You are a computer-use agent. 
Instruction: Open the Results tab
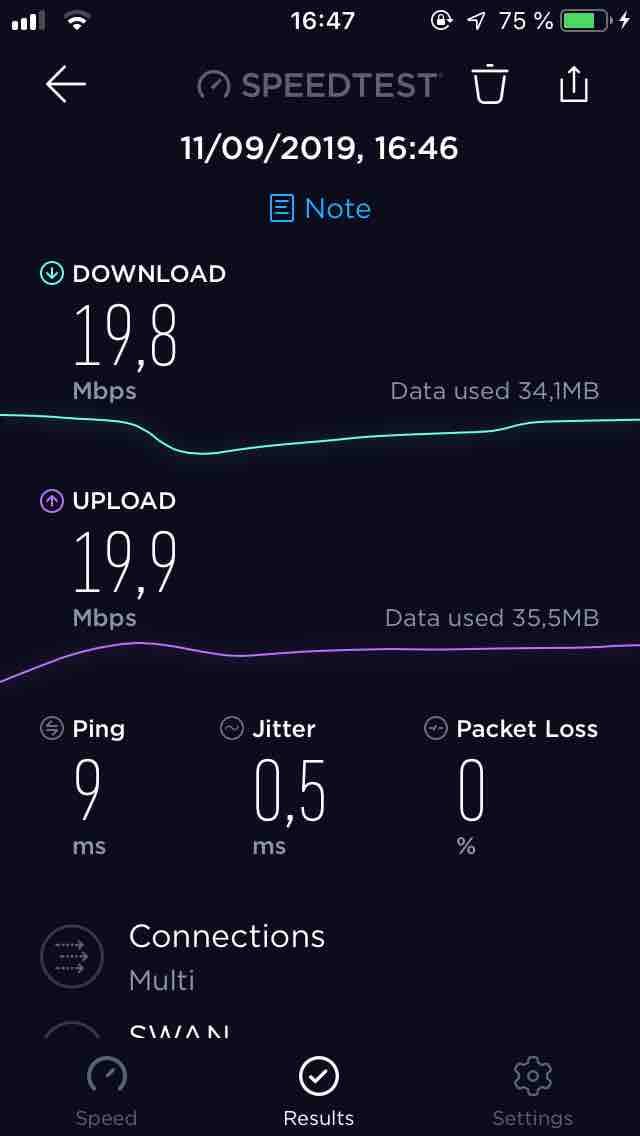pyautogui.click(x=319, y=1093)
